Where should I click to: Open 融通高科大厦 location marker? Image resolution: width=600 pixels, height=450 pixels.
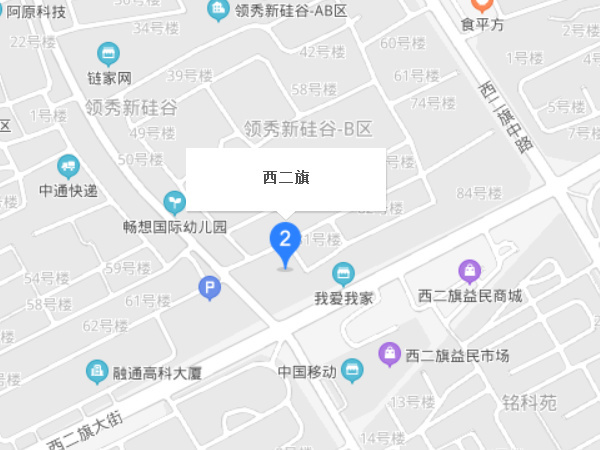point(97,372)
